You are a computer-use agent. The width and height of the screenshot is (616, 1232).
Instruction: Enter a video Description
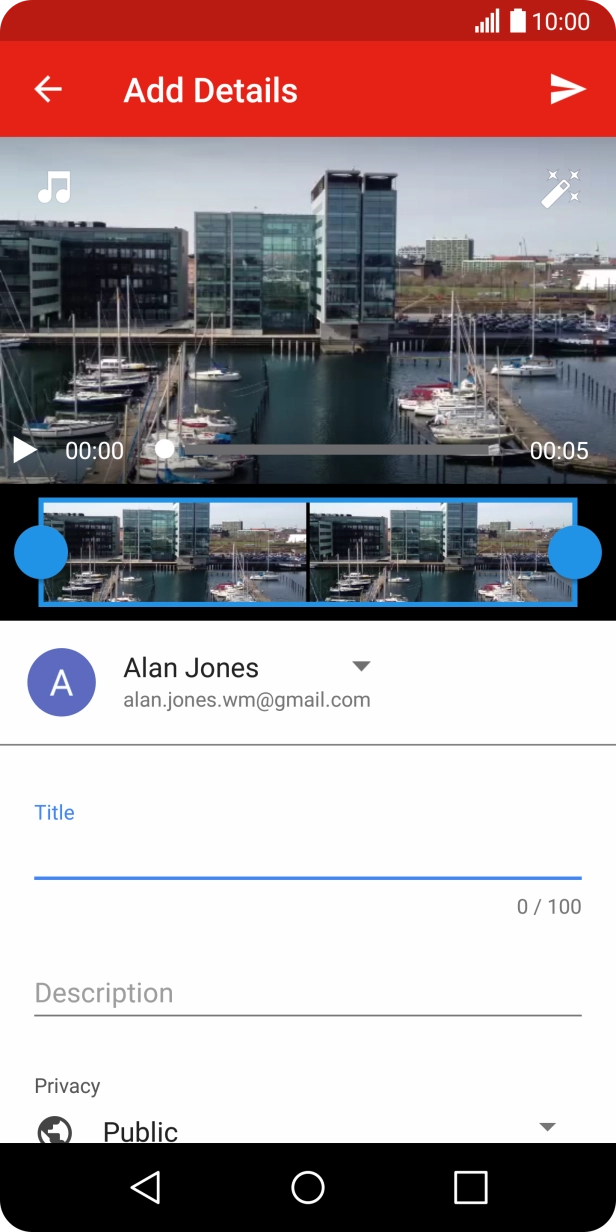(x=307, y=993)
